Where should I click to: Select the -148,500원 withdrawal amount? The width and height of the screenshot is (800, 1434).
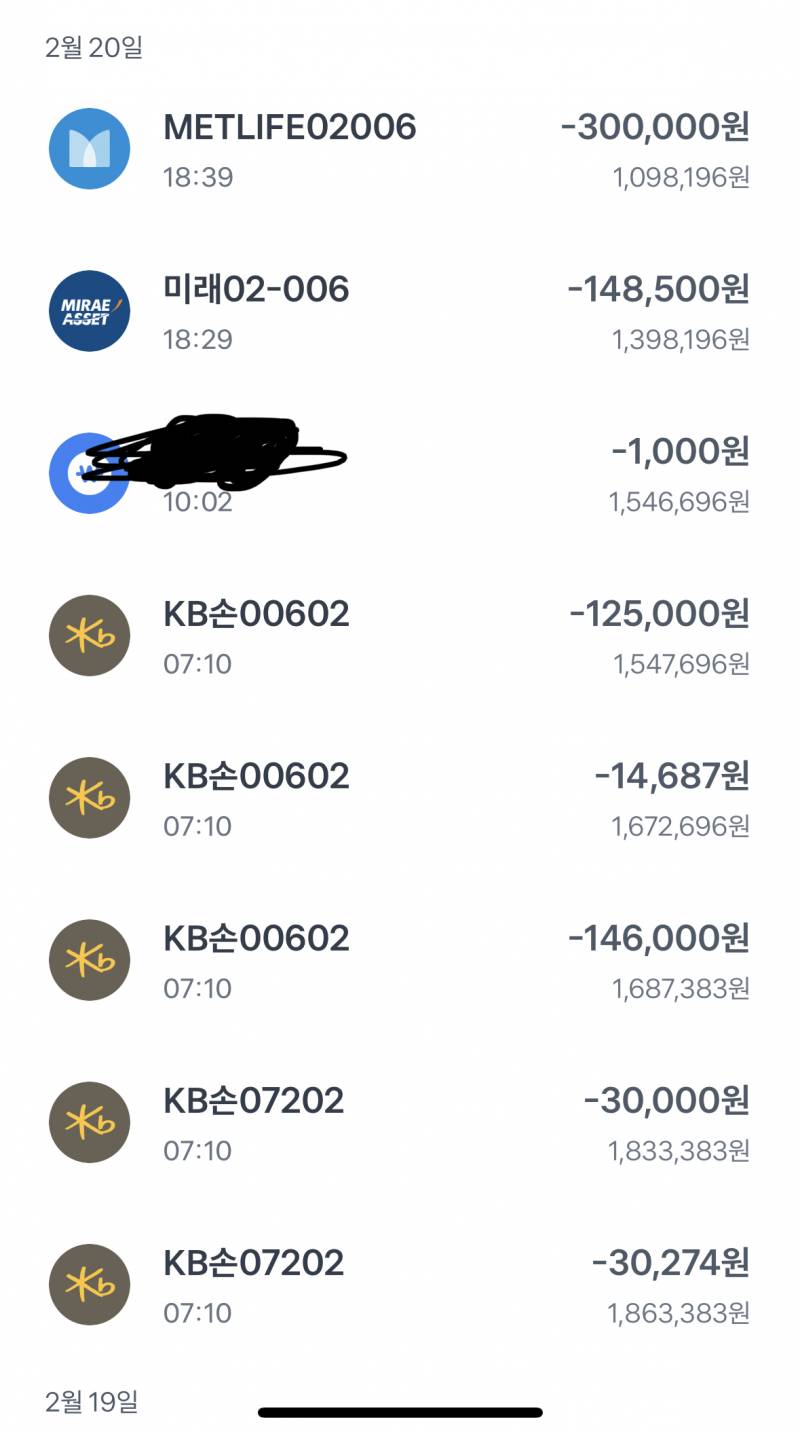point(665,289)
